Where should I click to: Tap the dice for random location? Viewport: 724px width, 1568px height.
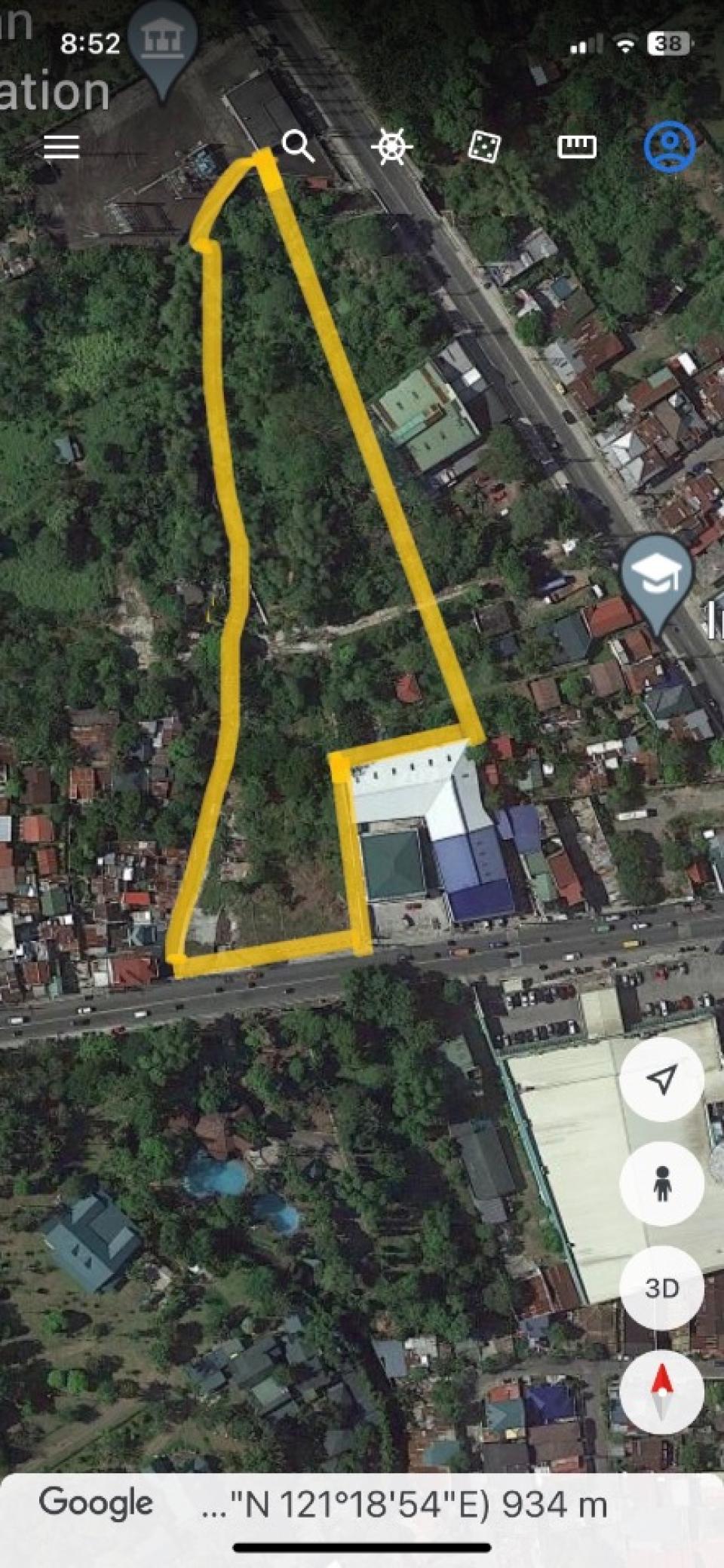(x=483, y=145)
